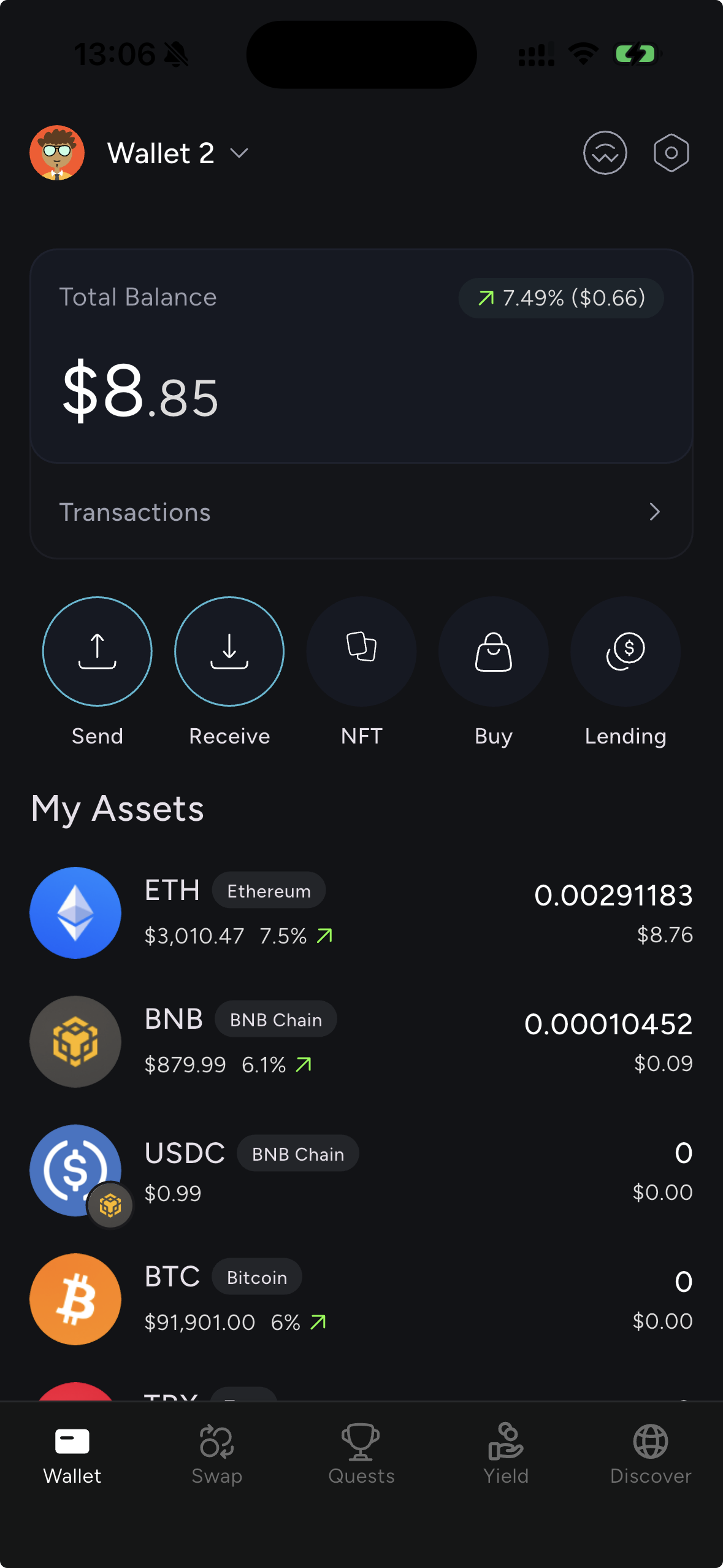Open the WalletConnect icon in the header
The image size is (723, 1568).
coord(605,153)
